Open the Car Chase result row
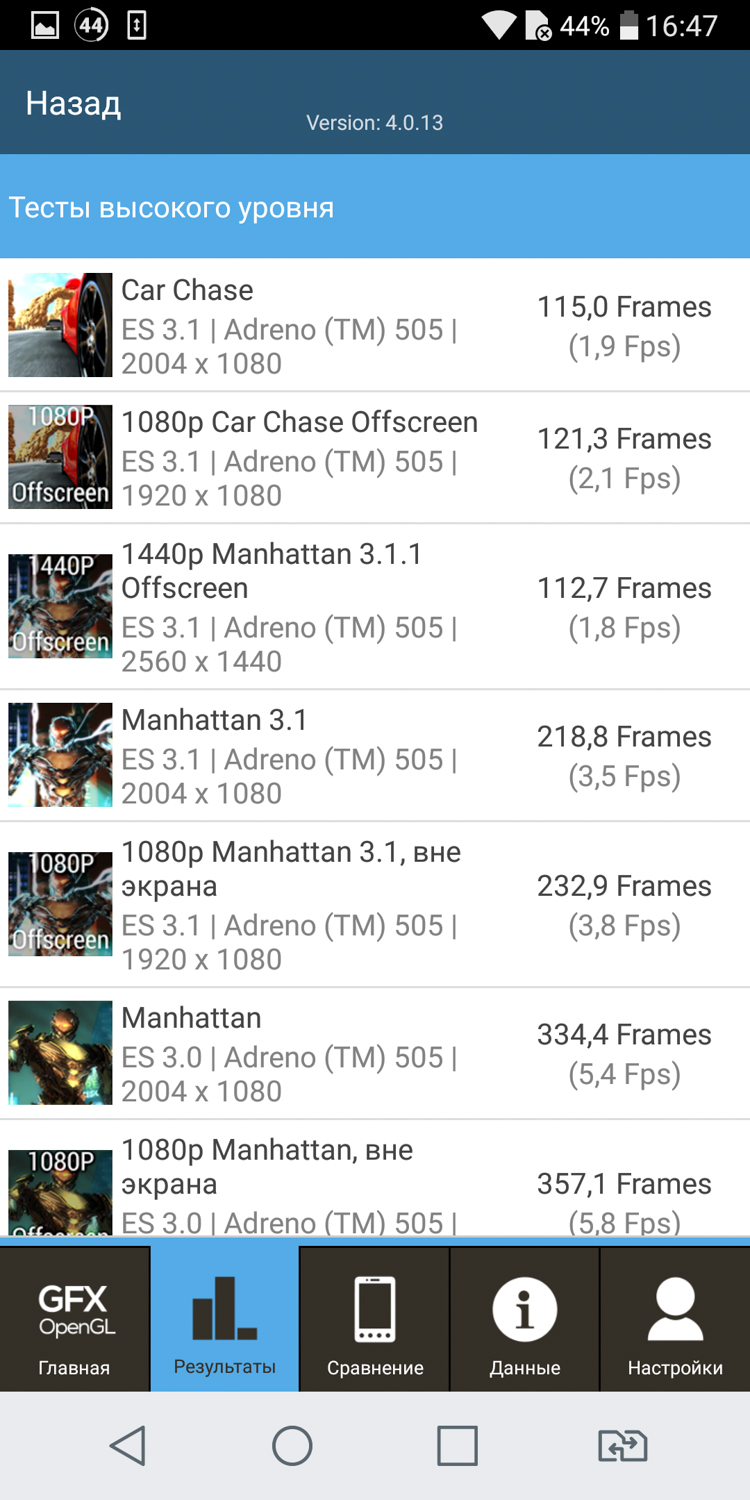750x1500 pixels. (x=375, y=326)
